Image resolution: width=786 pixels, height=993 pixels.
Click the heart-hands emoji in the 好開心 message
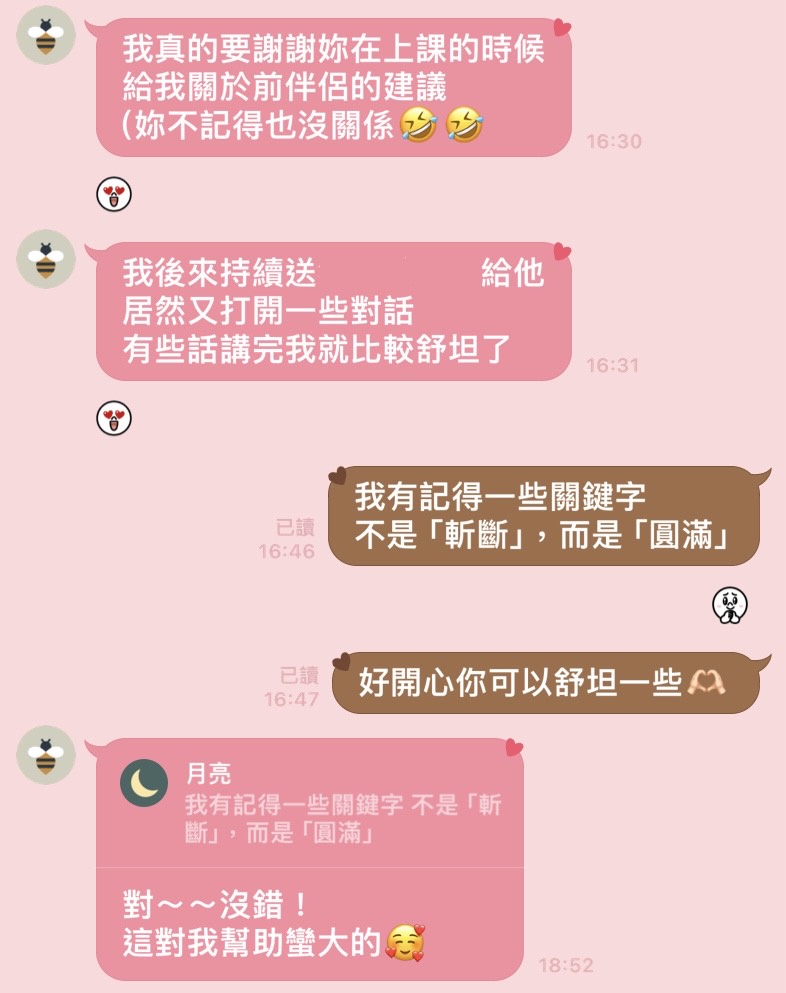(x=704, y=683)
